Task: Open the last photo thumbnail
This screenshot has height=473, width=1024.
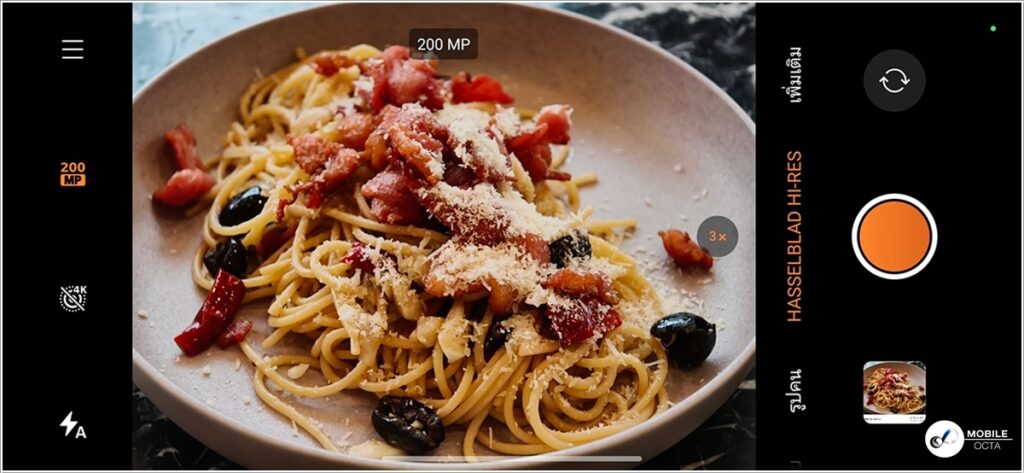Action: click(894, 391)
